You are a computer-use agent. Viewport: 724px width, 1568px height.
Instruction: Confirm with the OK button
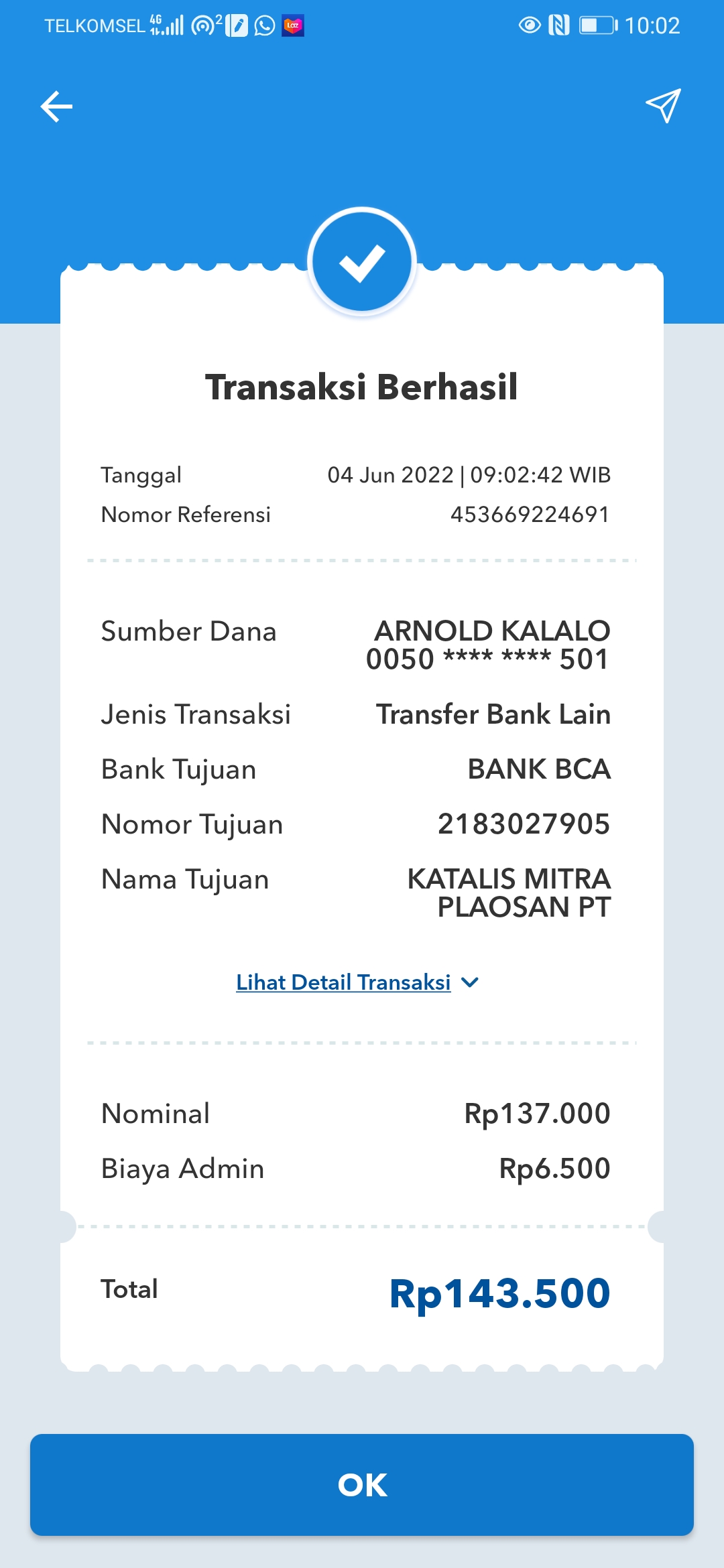[x=362, y=1485]
